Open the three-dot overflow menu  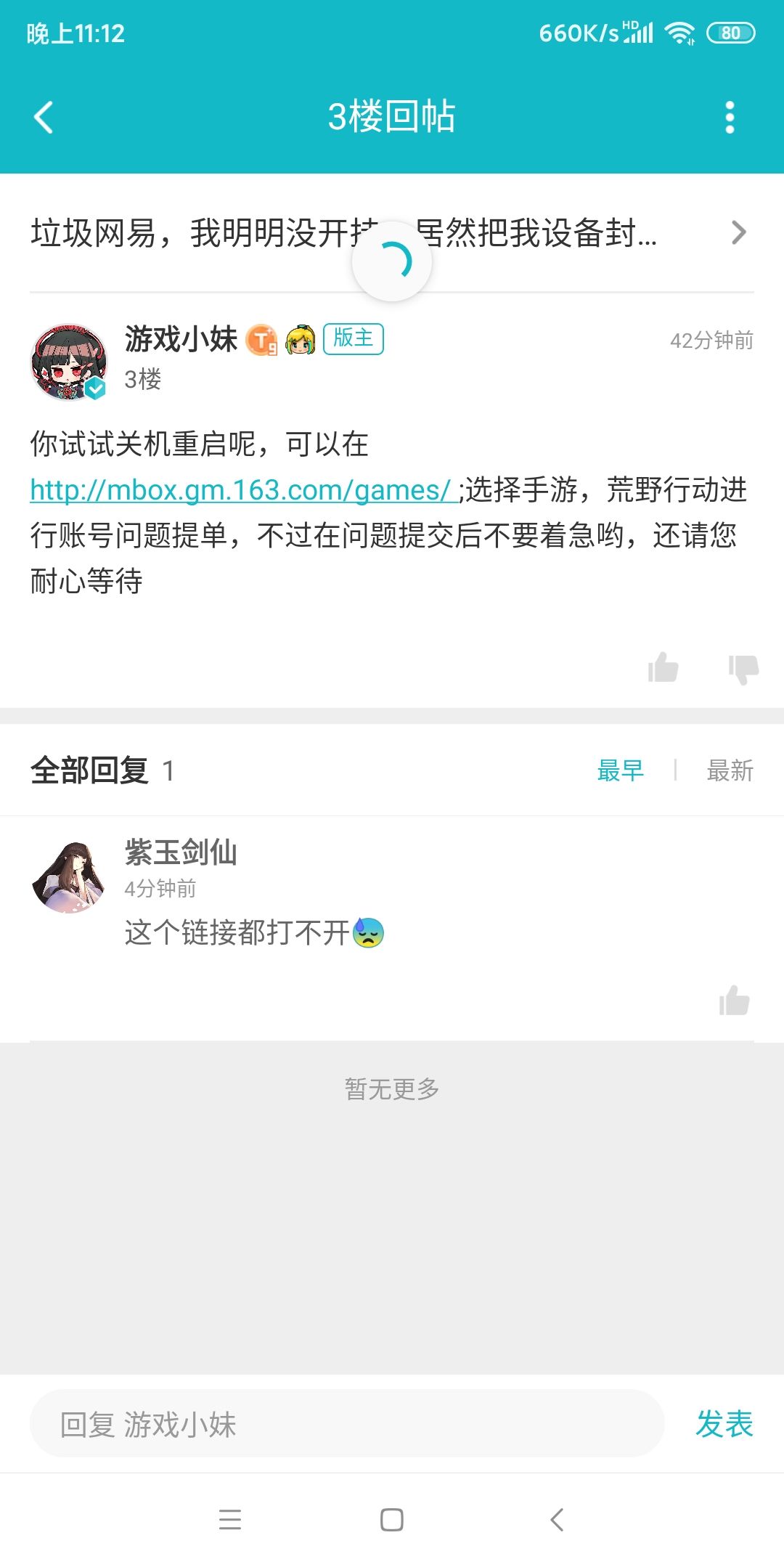click(x=730, y=117)
